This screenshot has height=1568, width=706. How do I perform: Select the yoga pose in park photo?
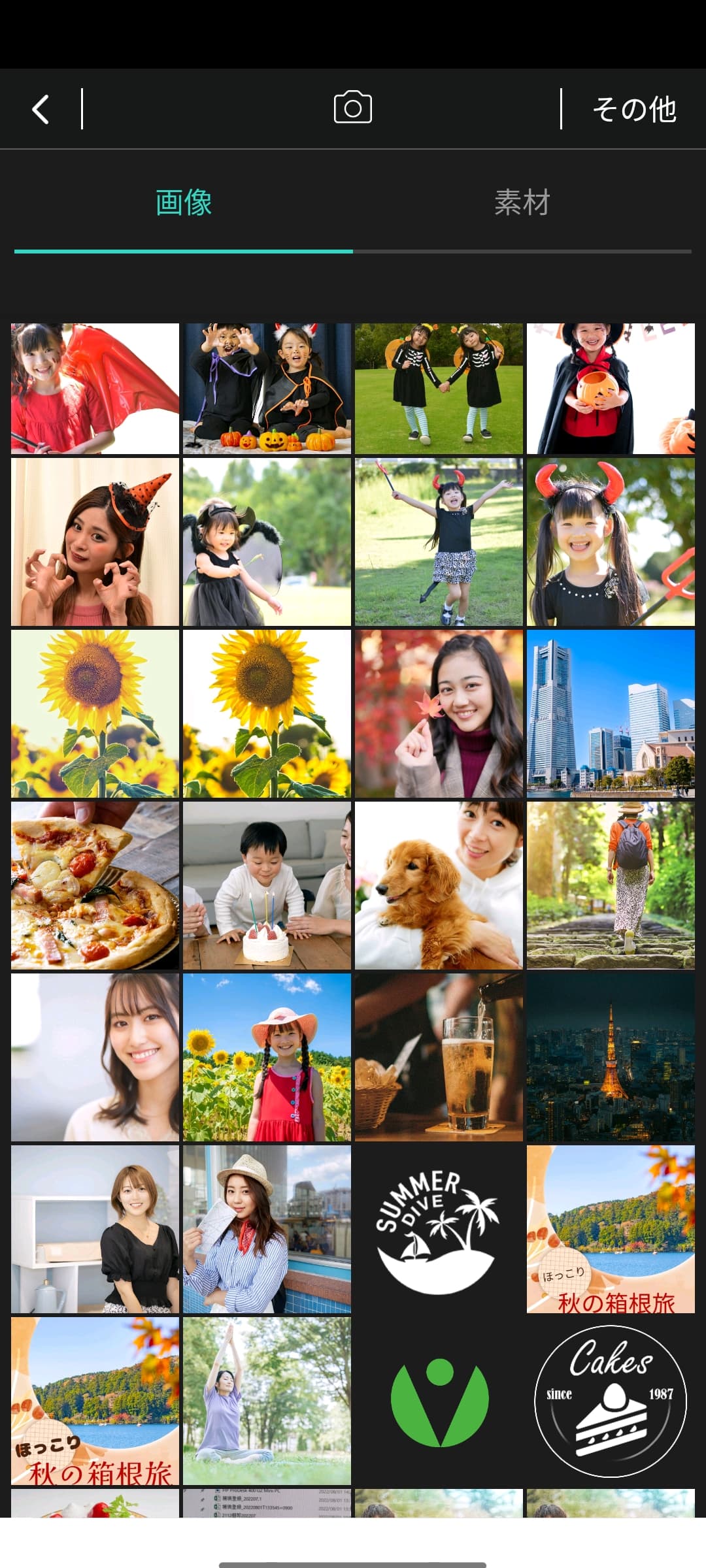[x=267, y=1401]
